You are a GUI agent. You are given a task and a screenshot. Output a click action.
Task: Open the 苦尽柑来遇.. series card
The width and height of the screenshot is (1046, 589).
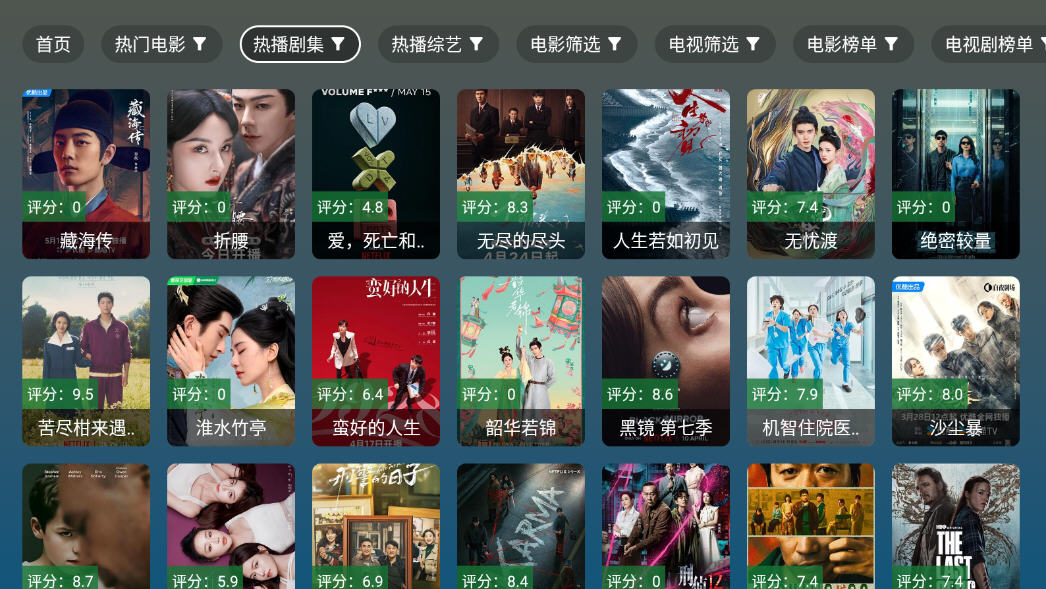click(86, 361)
